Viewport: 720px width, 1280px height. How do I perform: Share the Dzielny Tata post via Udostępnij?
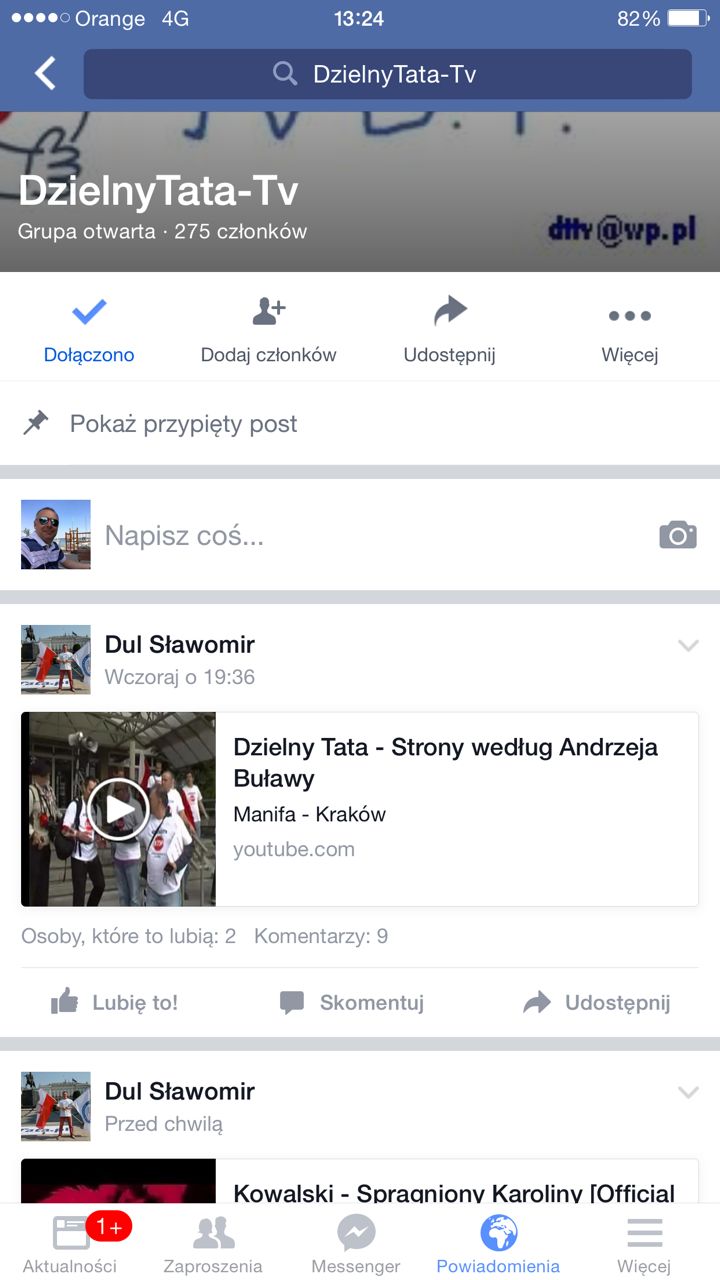click(x=597, y=1003)
